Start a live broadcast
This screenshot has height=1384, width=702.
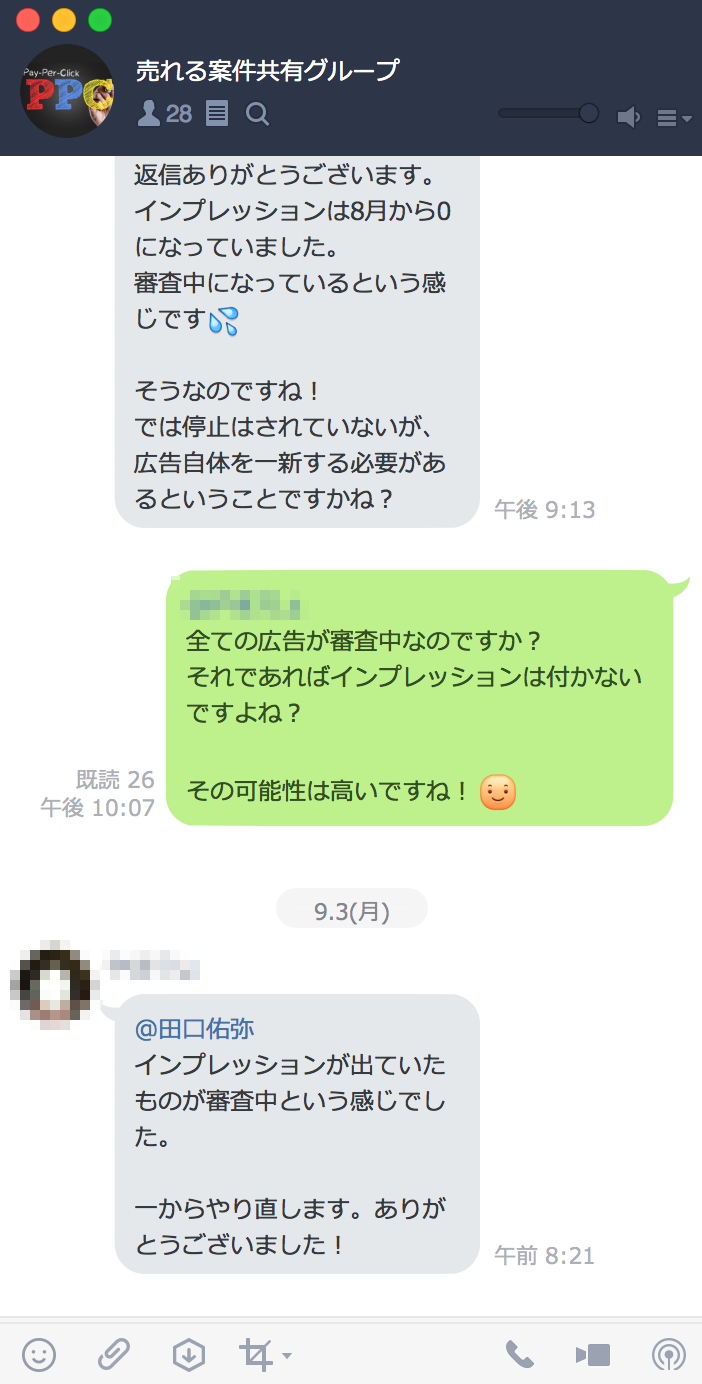(x=668, y=1355)
